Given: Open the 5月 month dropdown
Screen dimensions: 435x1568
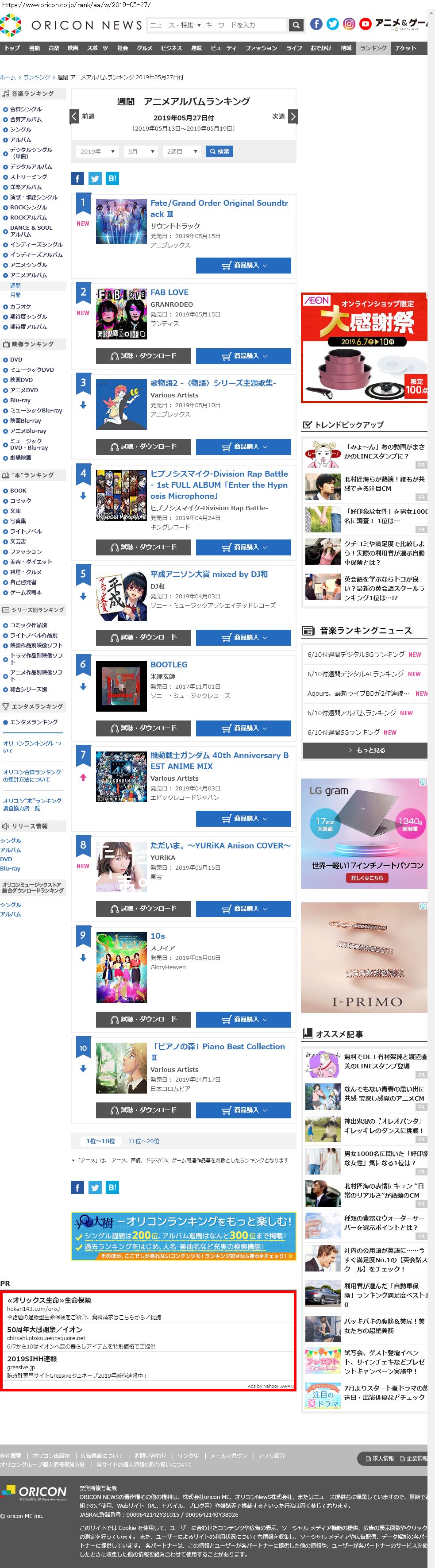Looking at the screenshot, I should point(141,151).
